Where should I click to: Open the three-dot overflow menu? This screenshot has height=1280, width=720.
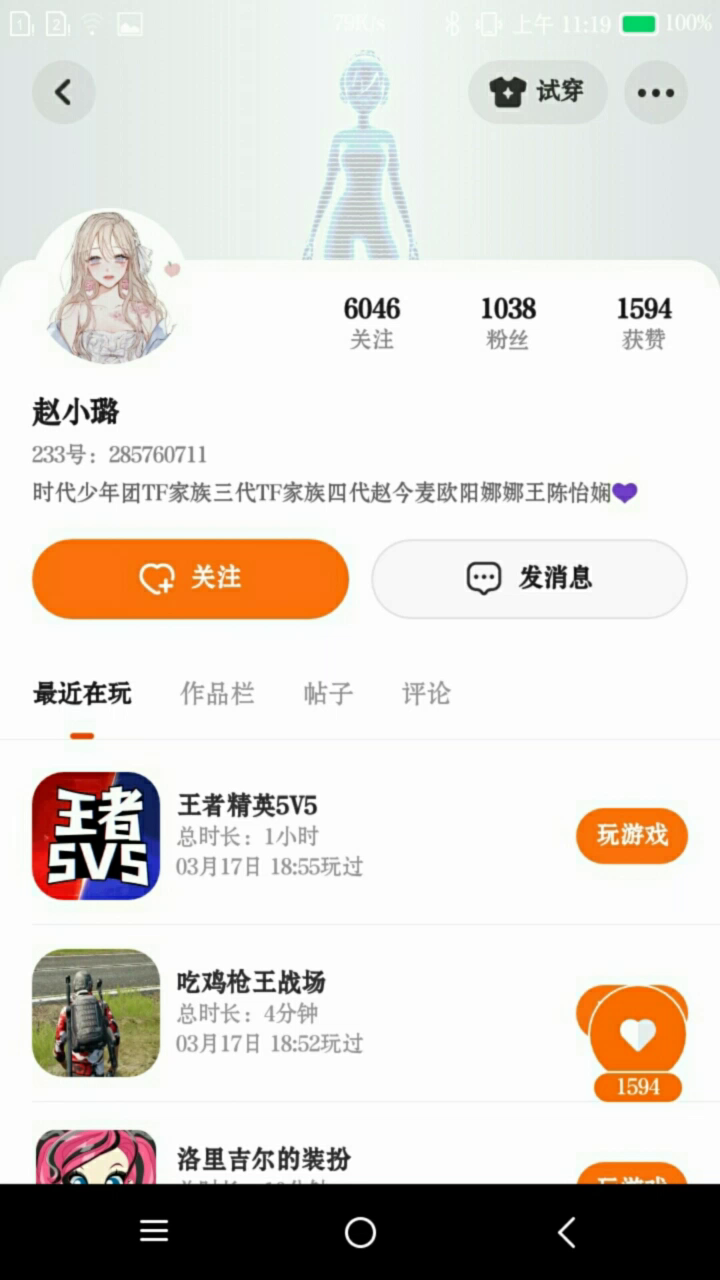(x=655, y=93)
